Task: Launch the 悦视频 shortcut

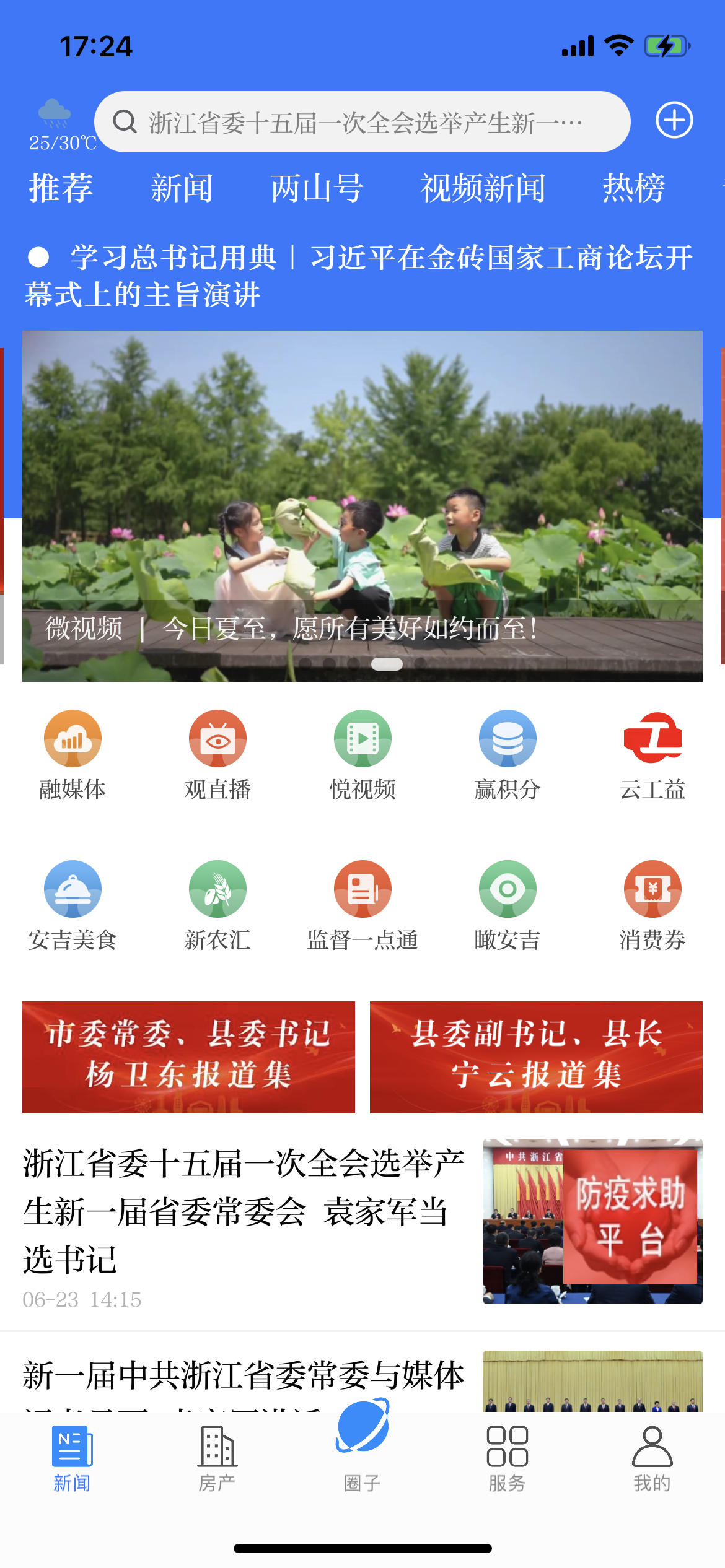Action: (x=362, y=756)
